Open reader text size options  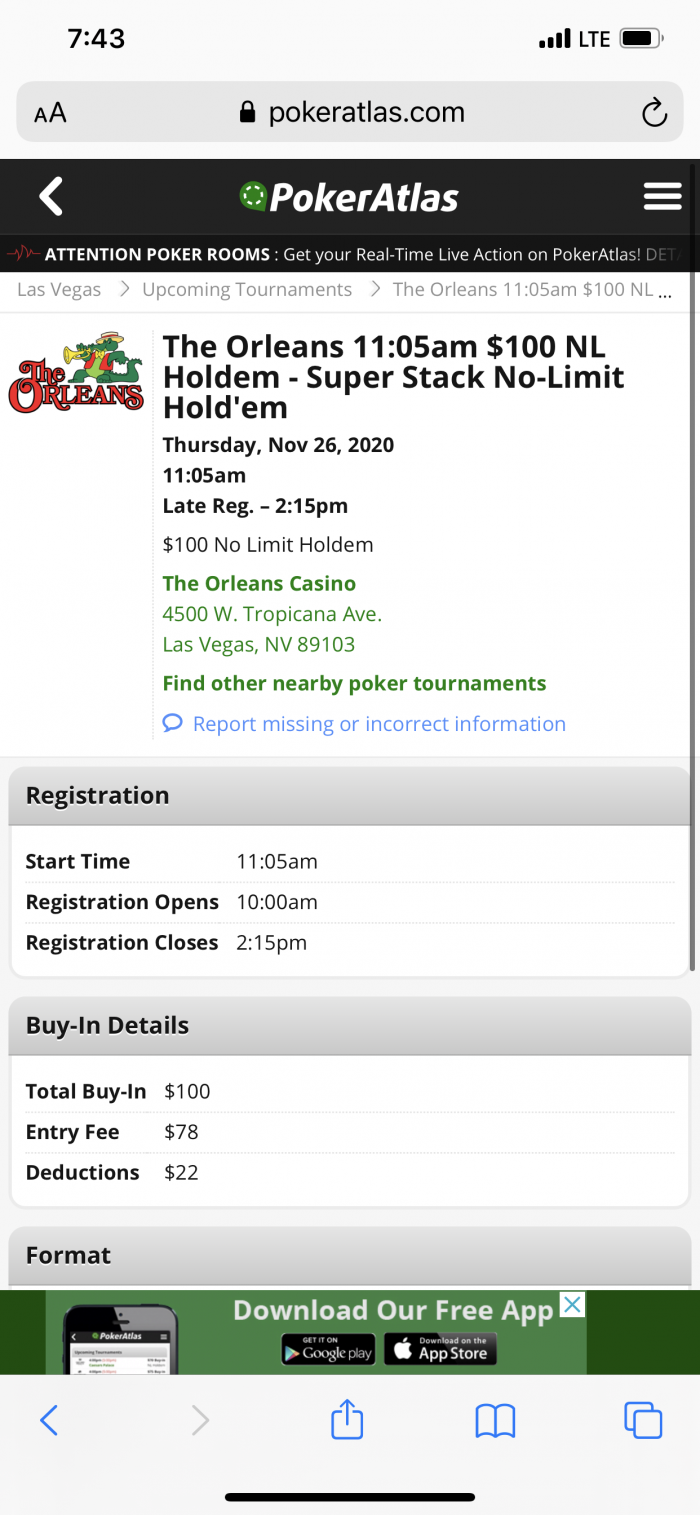50,113
